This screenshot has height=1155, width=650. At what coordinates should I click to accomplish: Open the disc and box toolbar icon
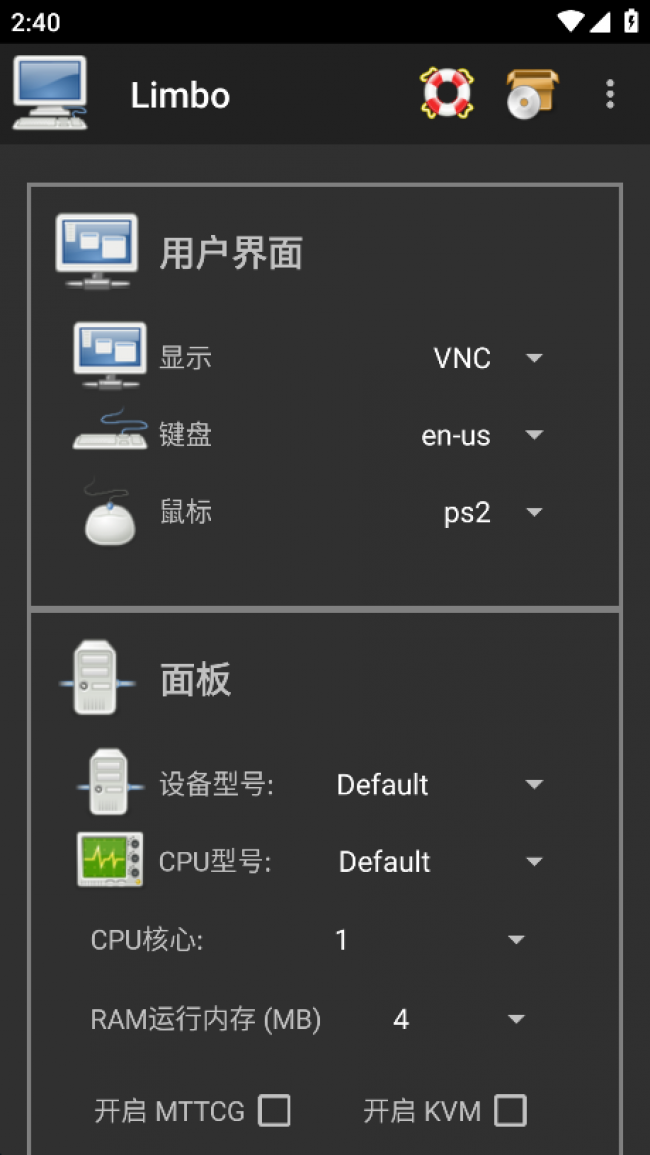pos(531,94)
